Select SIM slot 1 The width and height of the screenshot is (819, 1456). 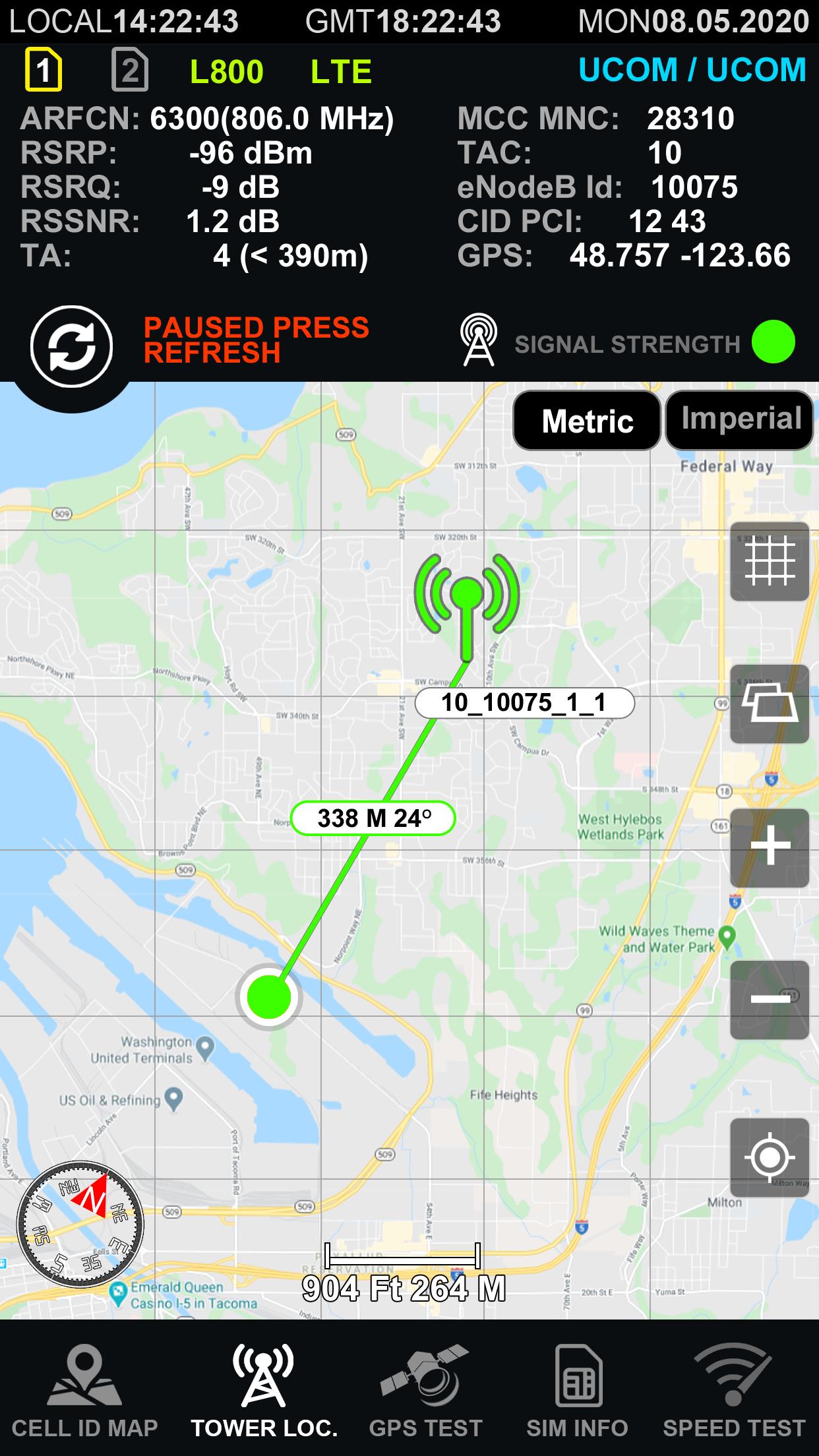tap(44, 71)
